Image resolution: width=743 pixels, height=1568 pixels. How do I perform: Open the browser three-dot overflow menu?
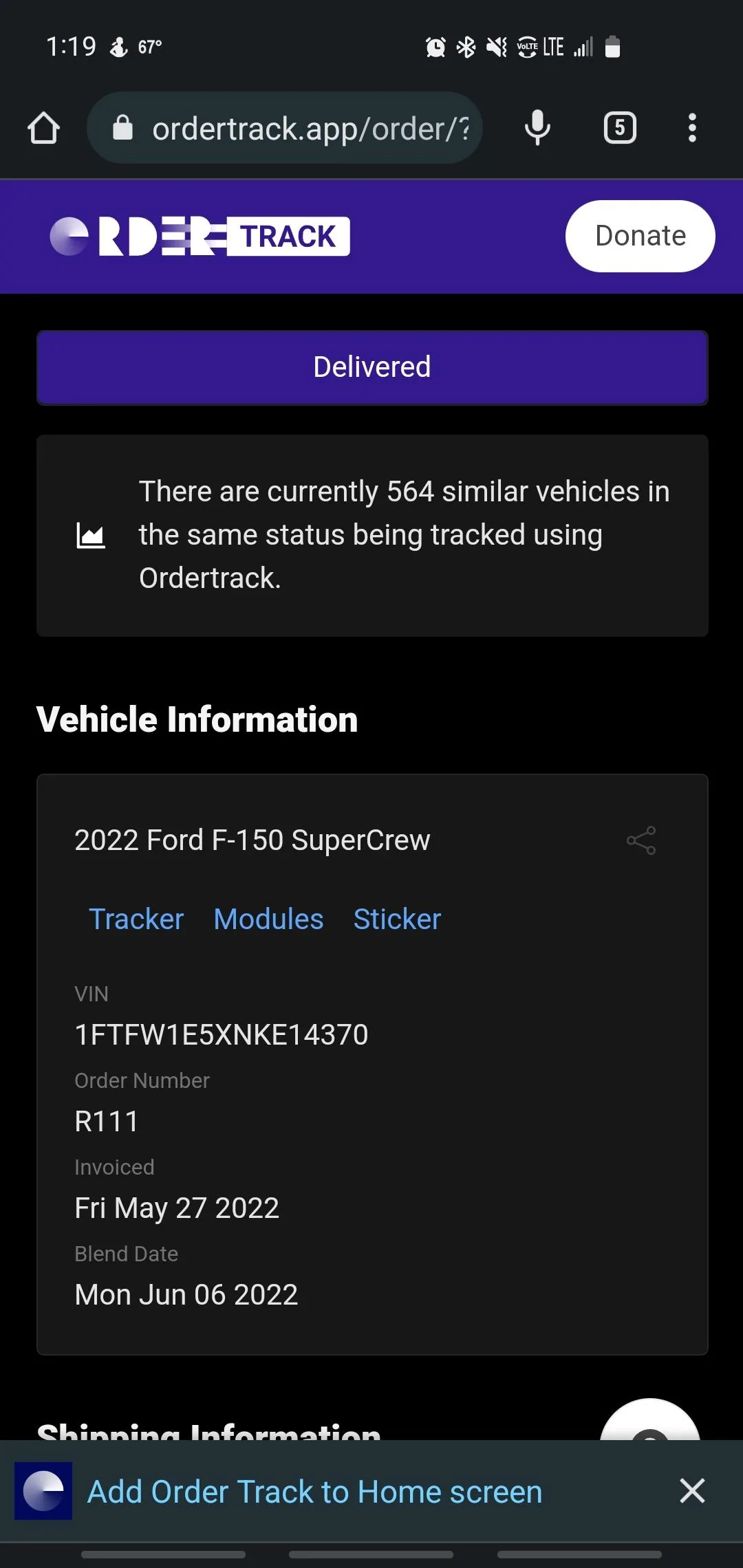coord(692,128)
